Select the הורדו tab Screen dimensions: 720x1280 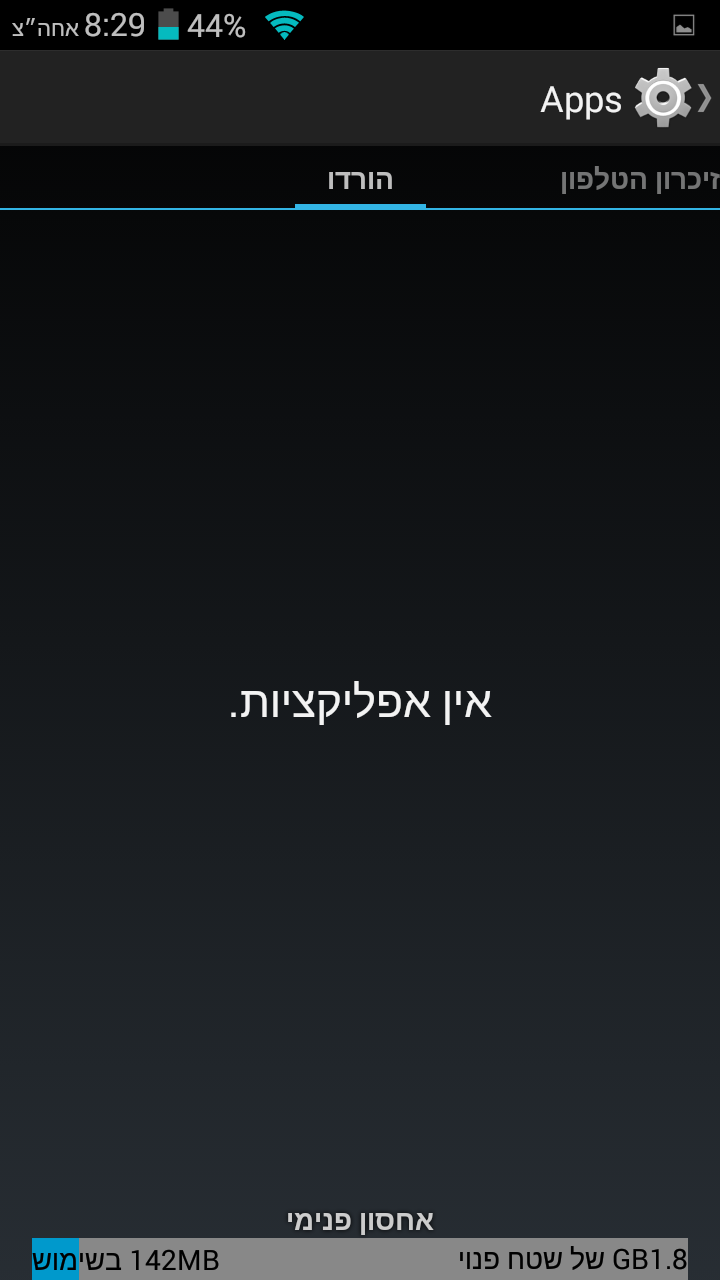point(360,180)
